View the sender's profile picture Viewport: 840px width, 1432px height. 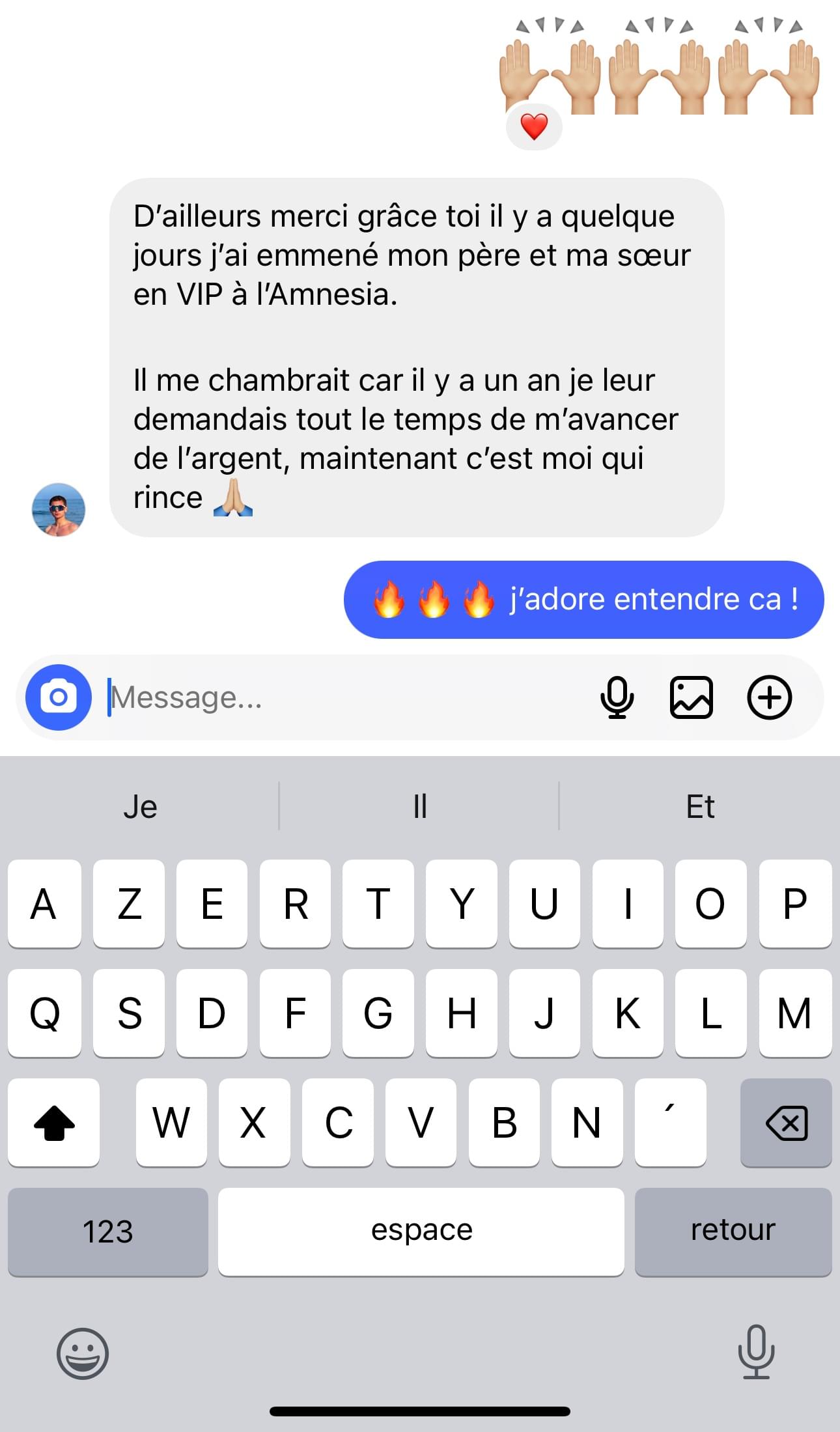(x=59, y=510)
